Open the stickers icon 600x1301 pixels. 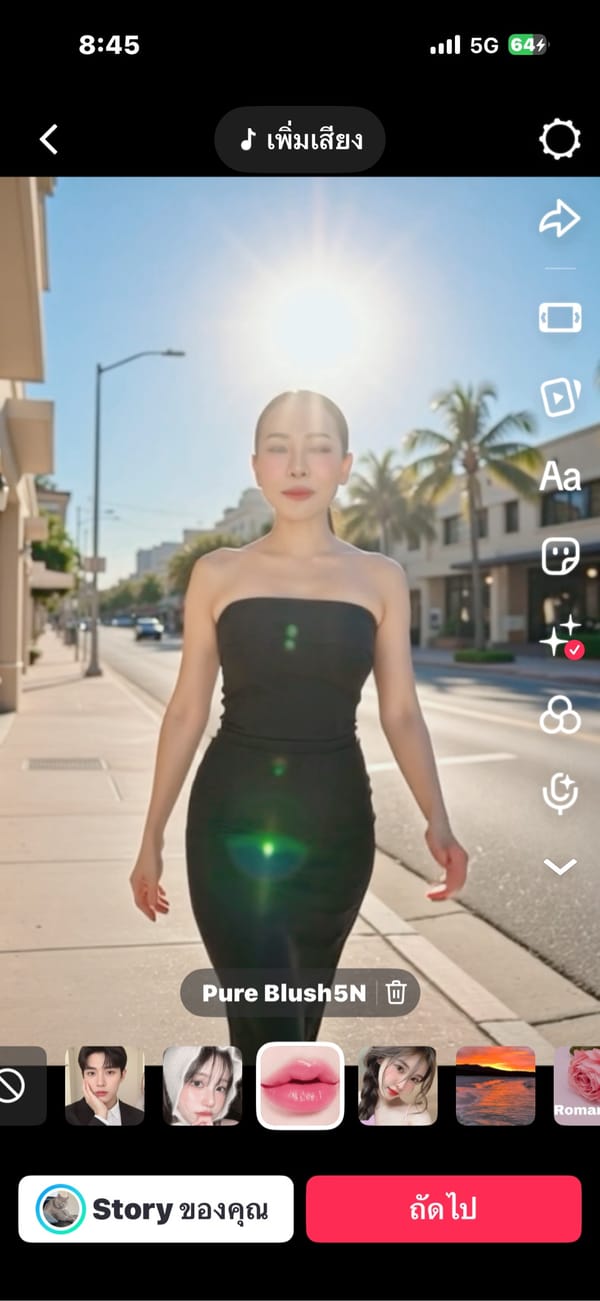pos(560,556)
